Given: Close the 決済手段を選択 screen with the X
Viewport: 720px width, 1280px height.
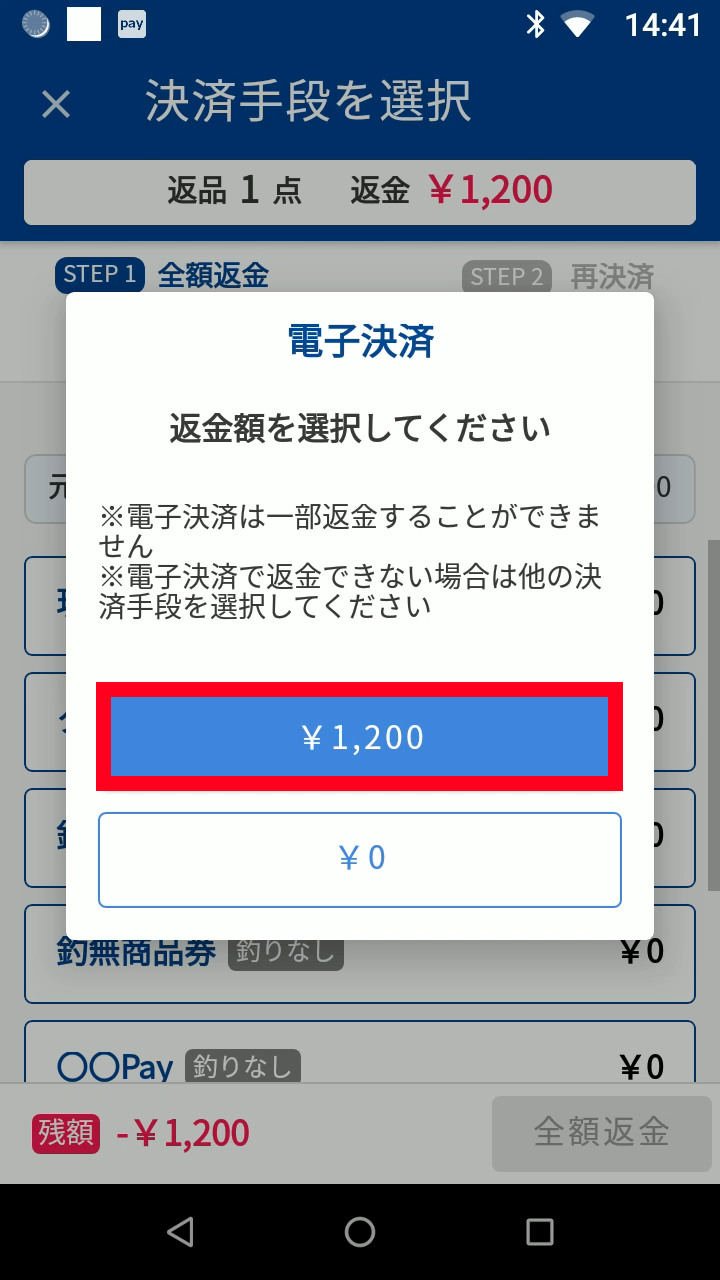Looking at the screenshot, I should tap(55, 104).
